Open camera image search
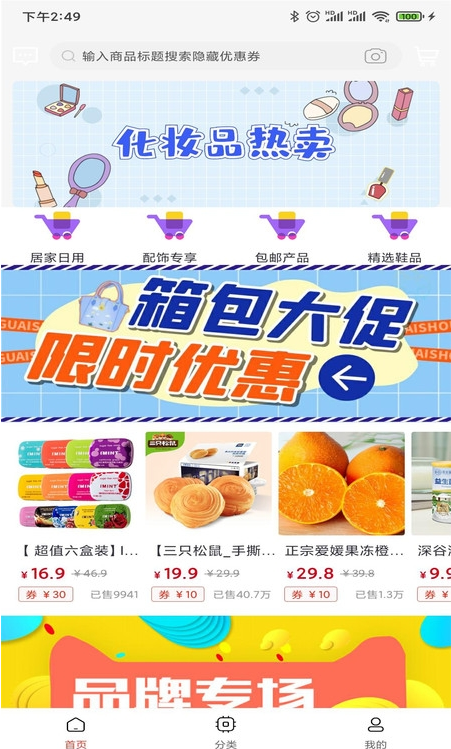Viewport: 451px width, 749px height. tap(376, 56)
